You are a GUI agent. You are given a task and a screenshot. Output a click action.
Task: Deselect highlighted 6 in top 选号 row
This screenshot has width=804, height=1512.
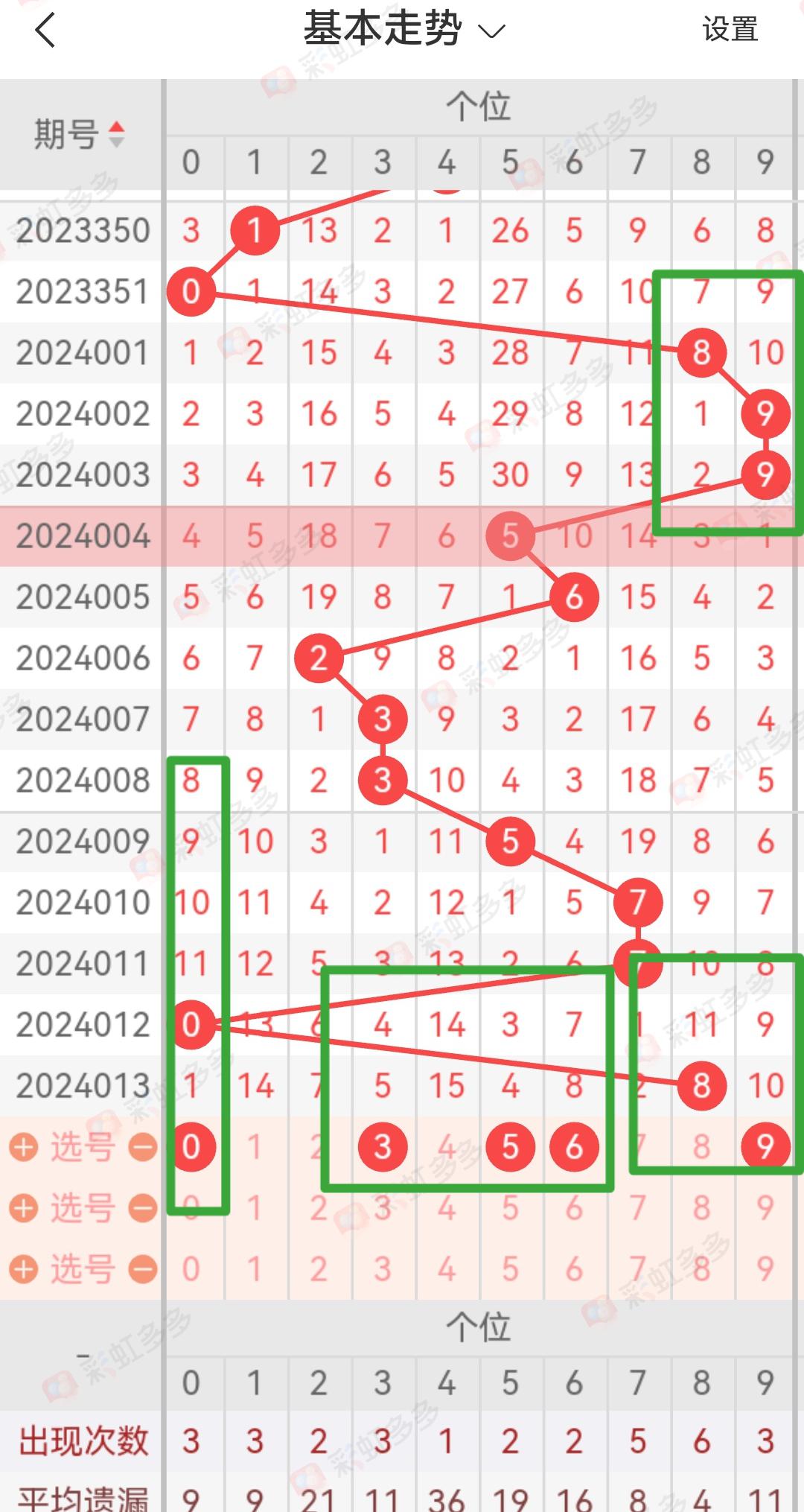click(x=573, y=1147)
